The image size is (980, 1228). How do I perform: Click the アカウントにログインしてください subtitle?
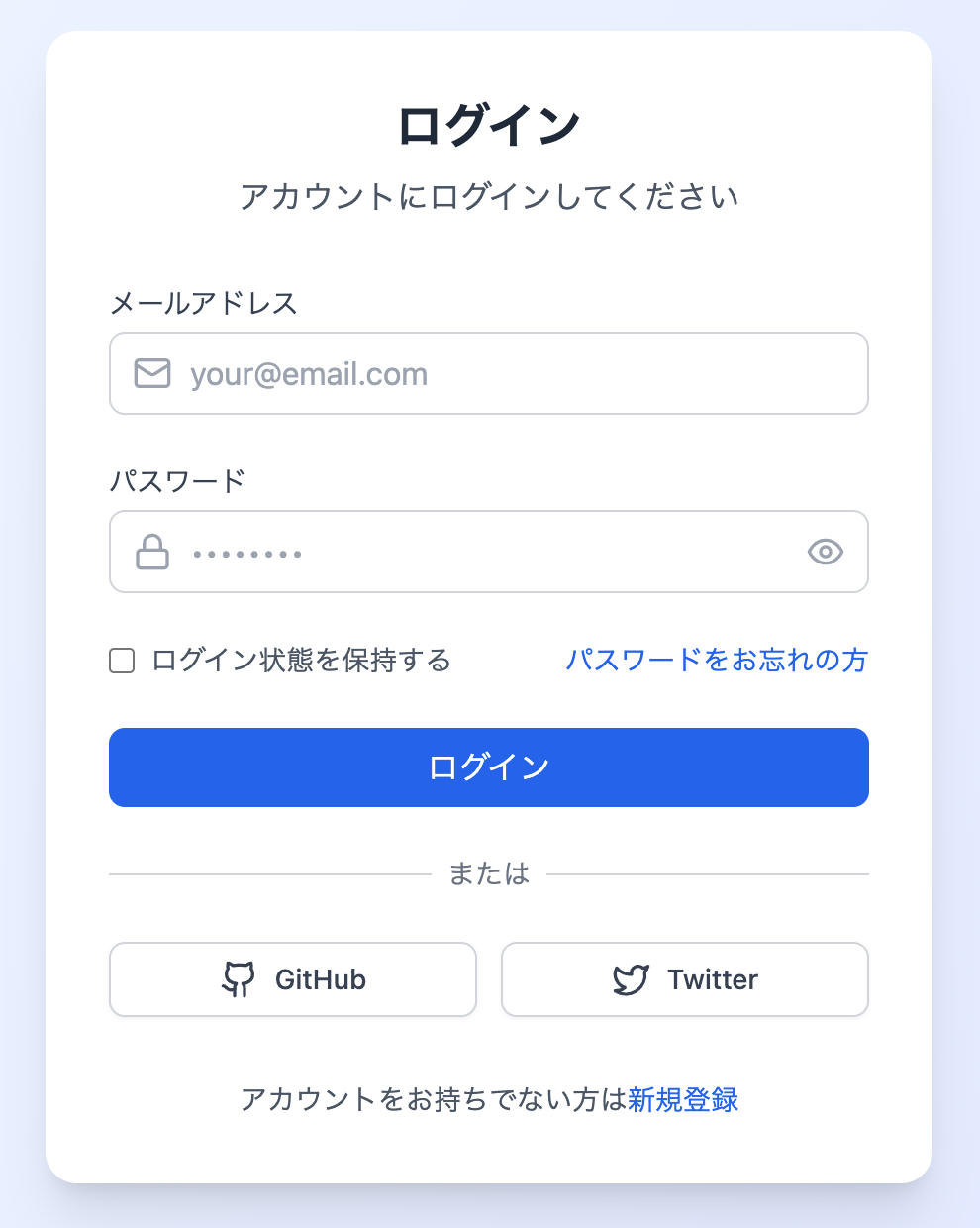489,196
